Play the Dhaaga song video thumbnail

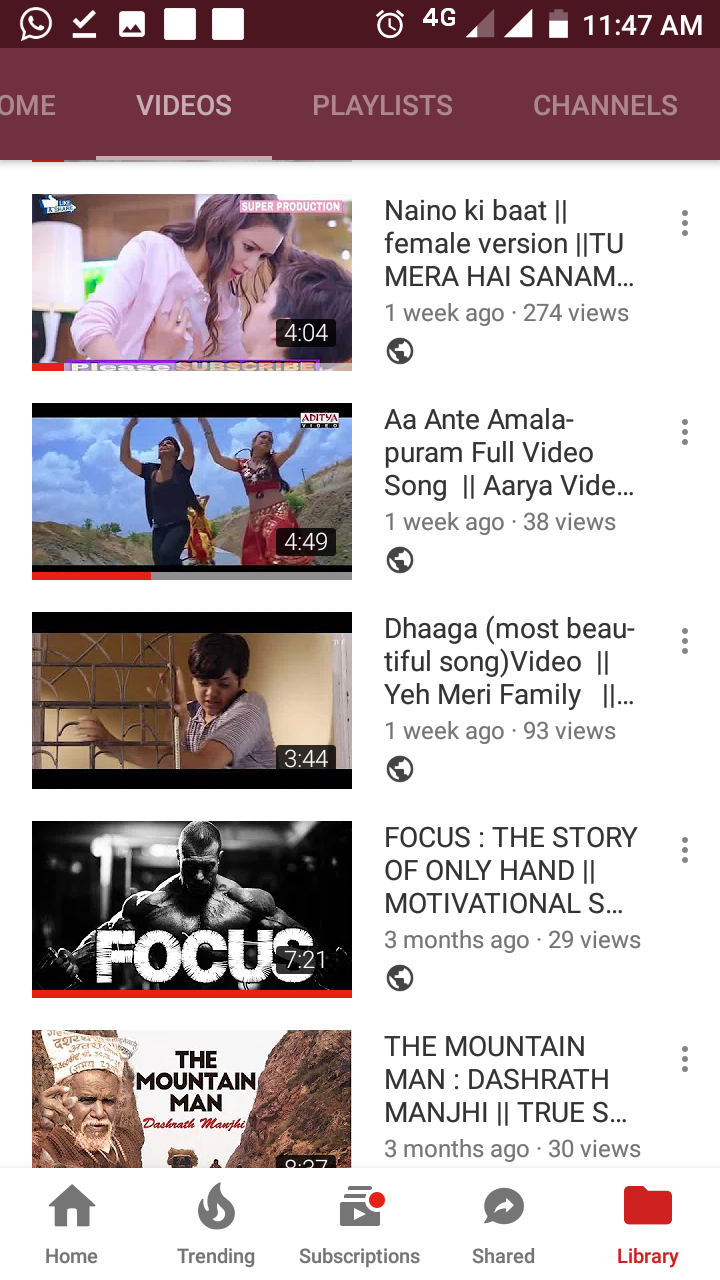[x=192, y=700]
